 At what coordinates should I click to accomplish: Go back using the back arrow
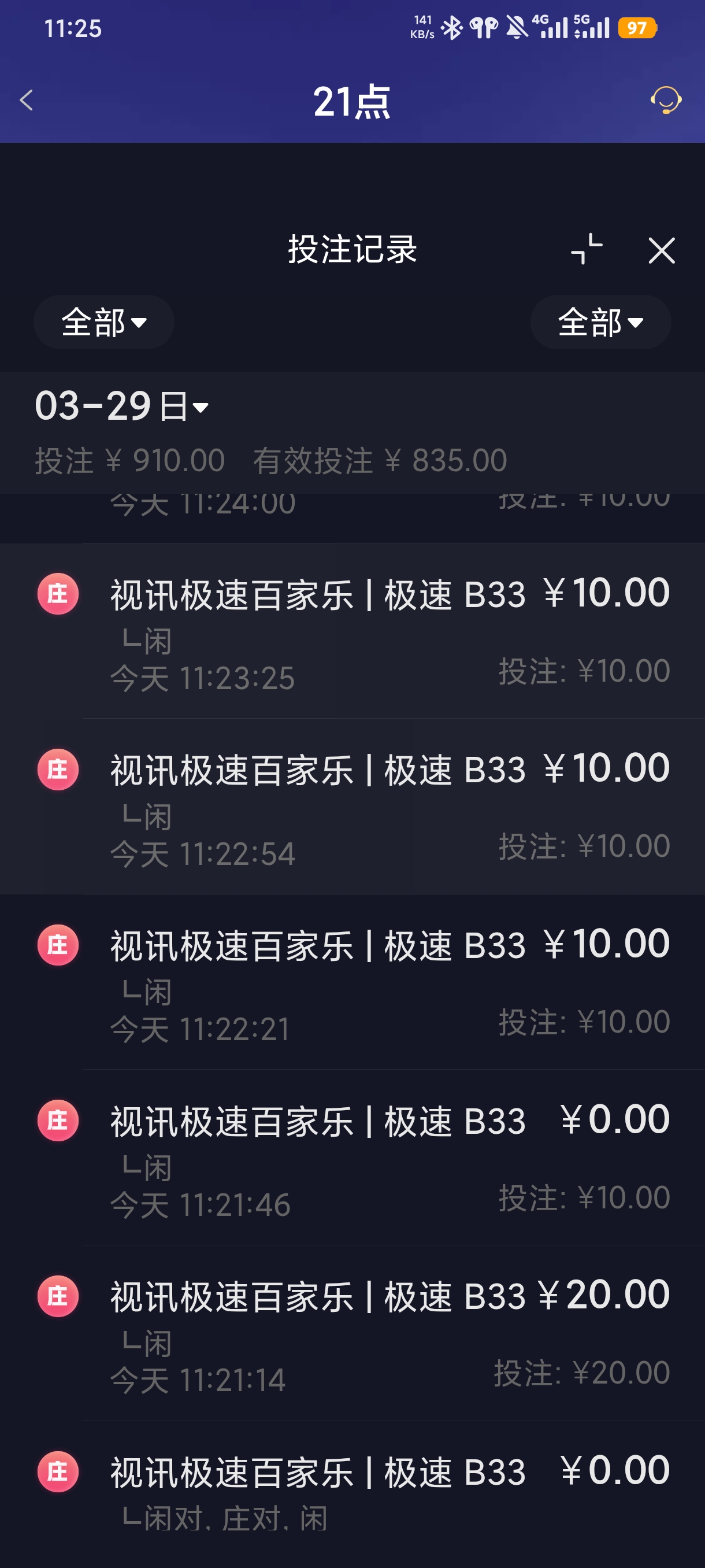click(26, 101)
